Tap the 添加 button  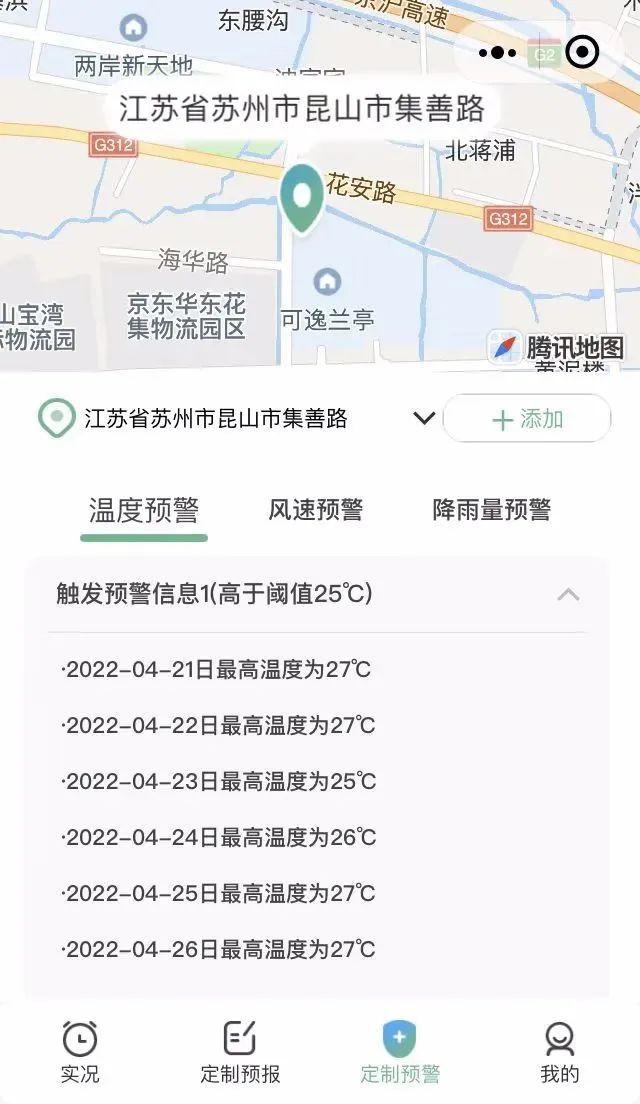pyautogui.click(x=527, y=419)
